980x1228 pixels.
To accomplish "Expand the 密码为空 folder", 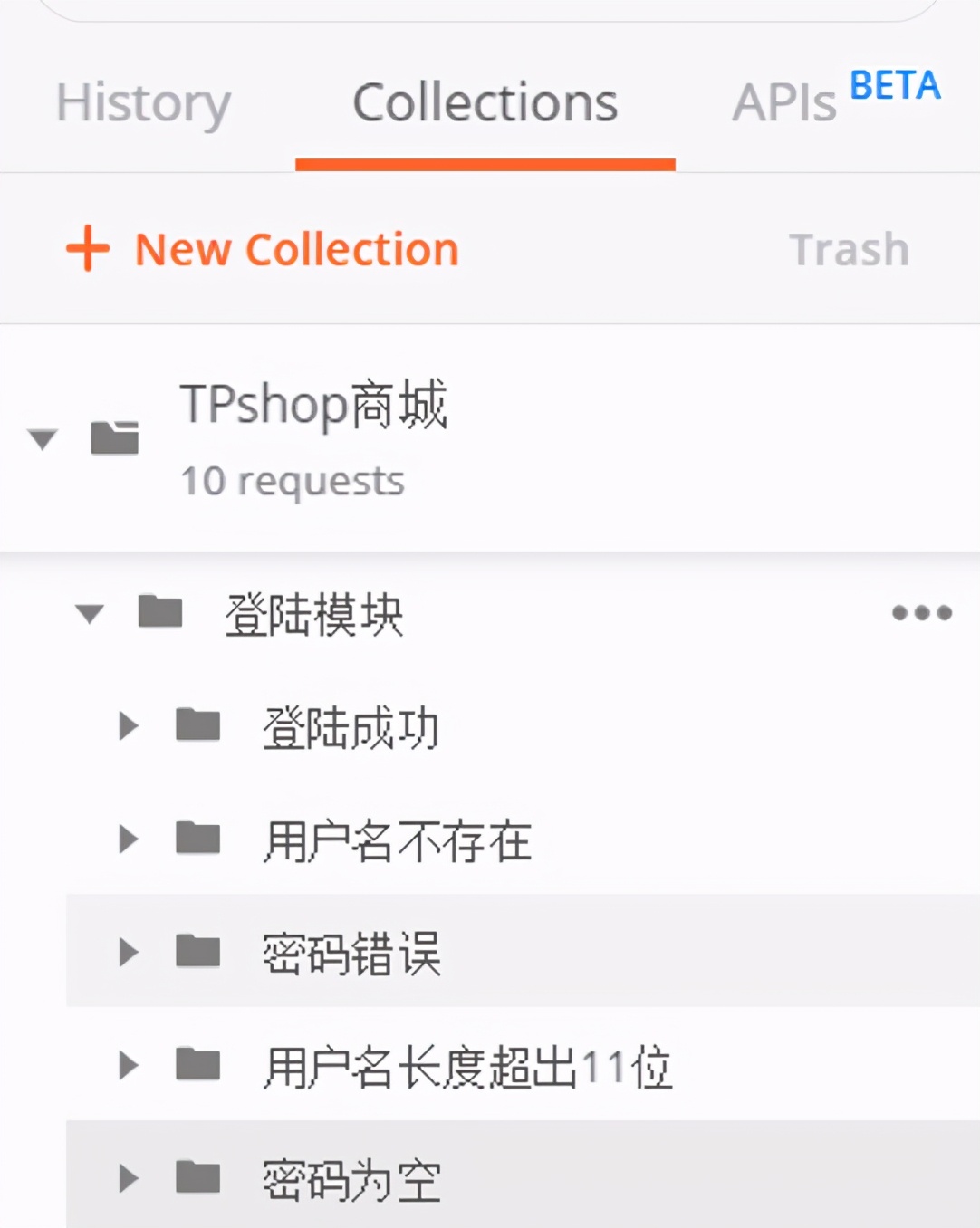I will pos(127,1177).
